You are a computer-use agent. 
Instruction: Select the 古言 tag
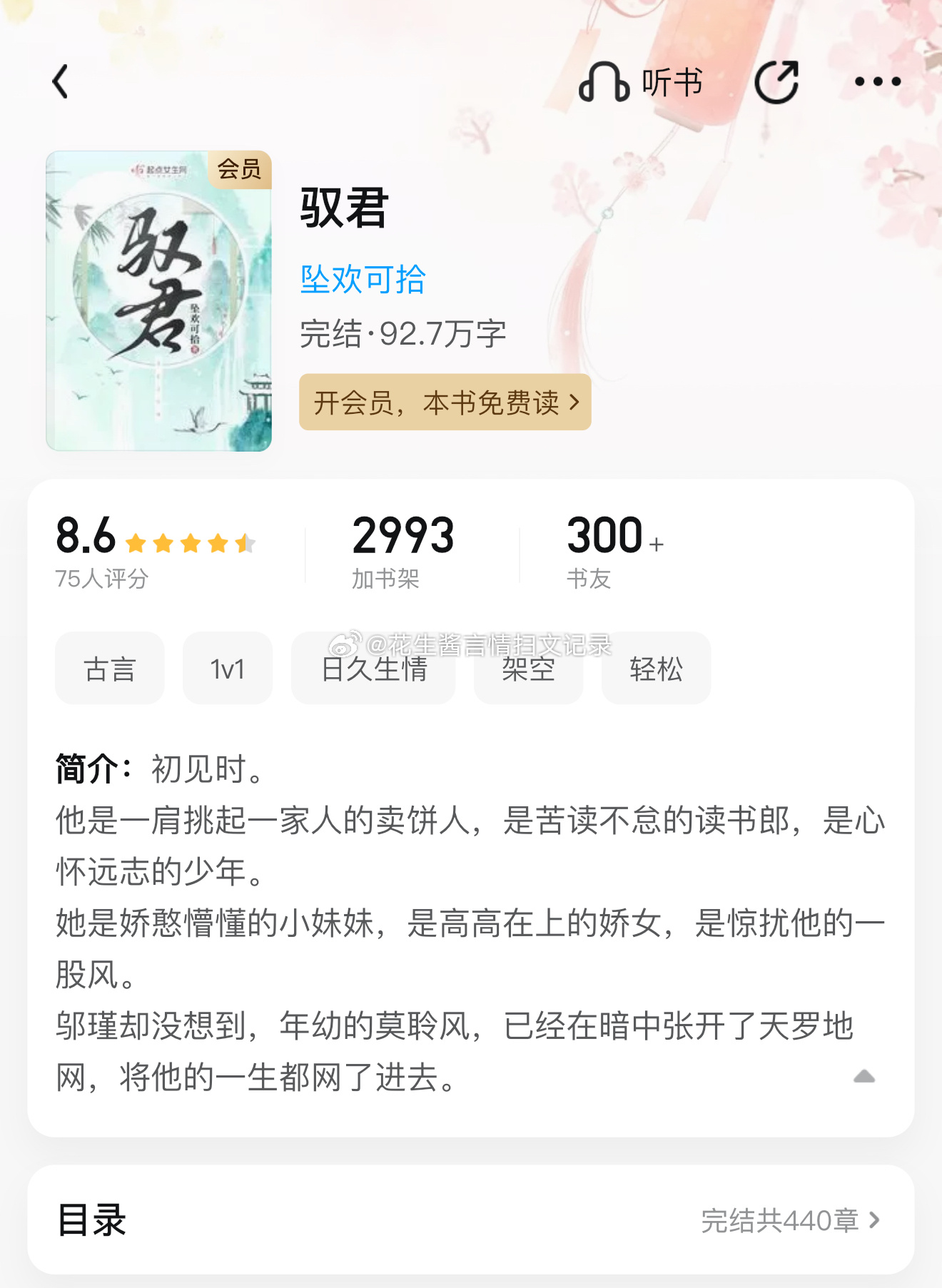(110, 669)
